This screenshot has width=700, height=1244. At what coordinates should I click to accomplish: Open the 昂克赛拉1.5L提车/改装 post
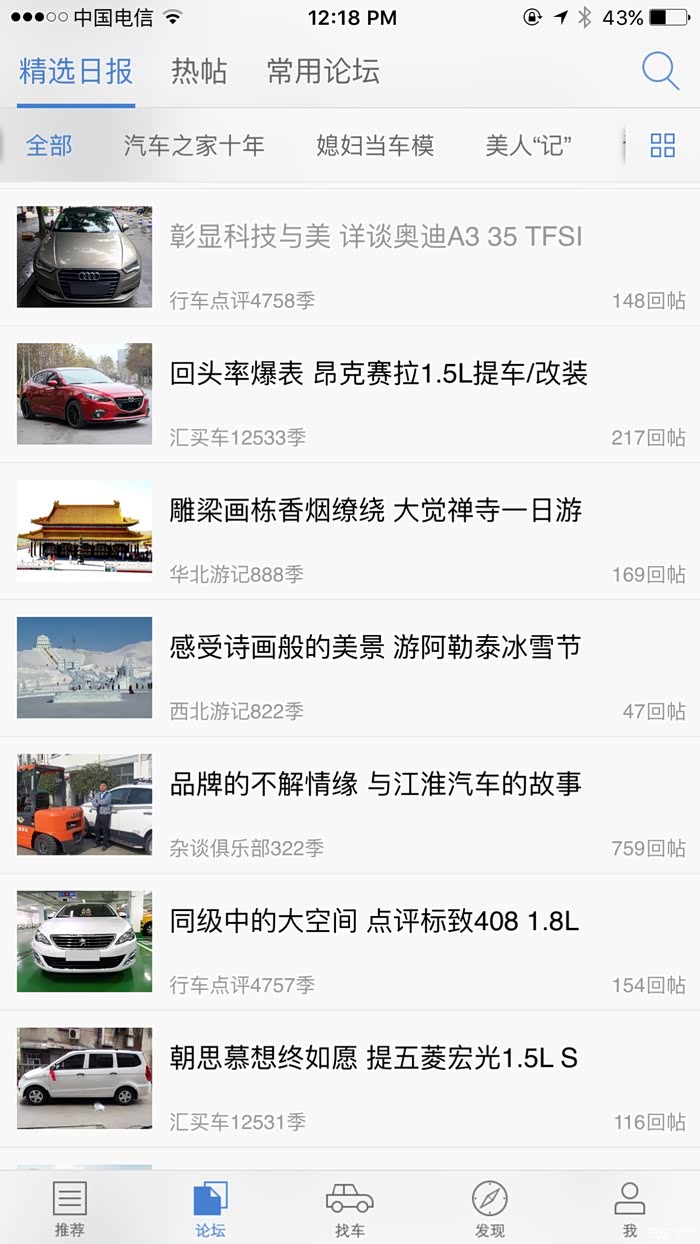tap(379, 374)
